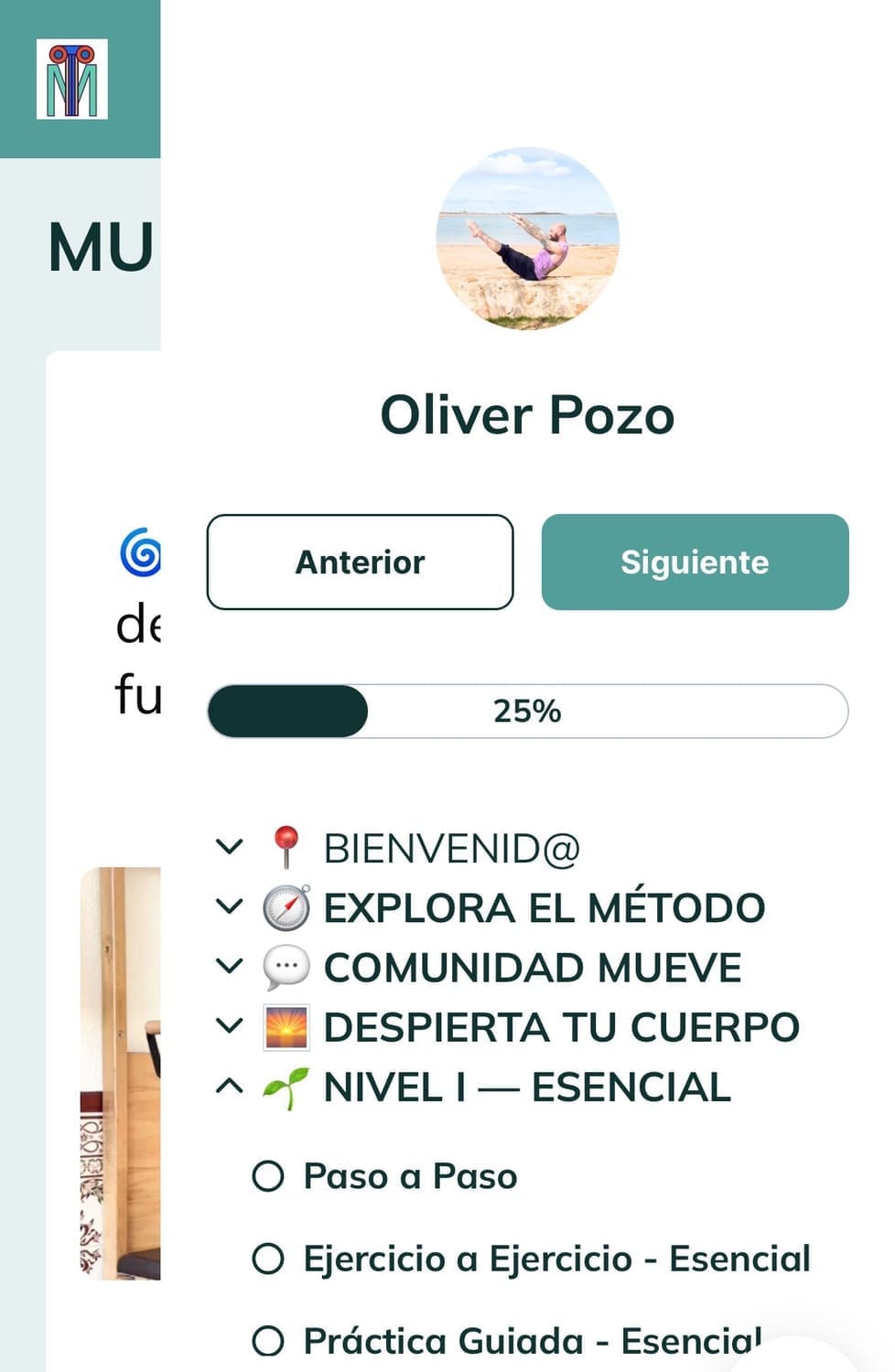Go to the Anterior lesson
The height and width of the screenshot is (1372, 895).
[360, 562]
